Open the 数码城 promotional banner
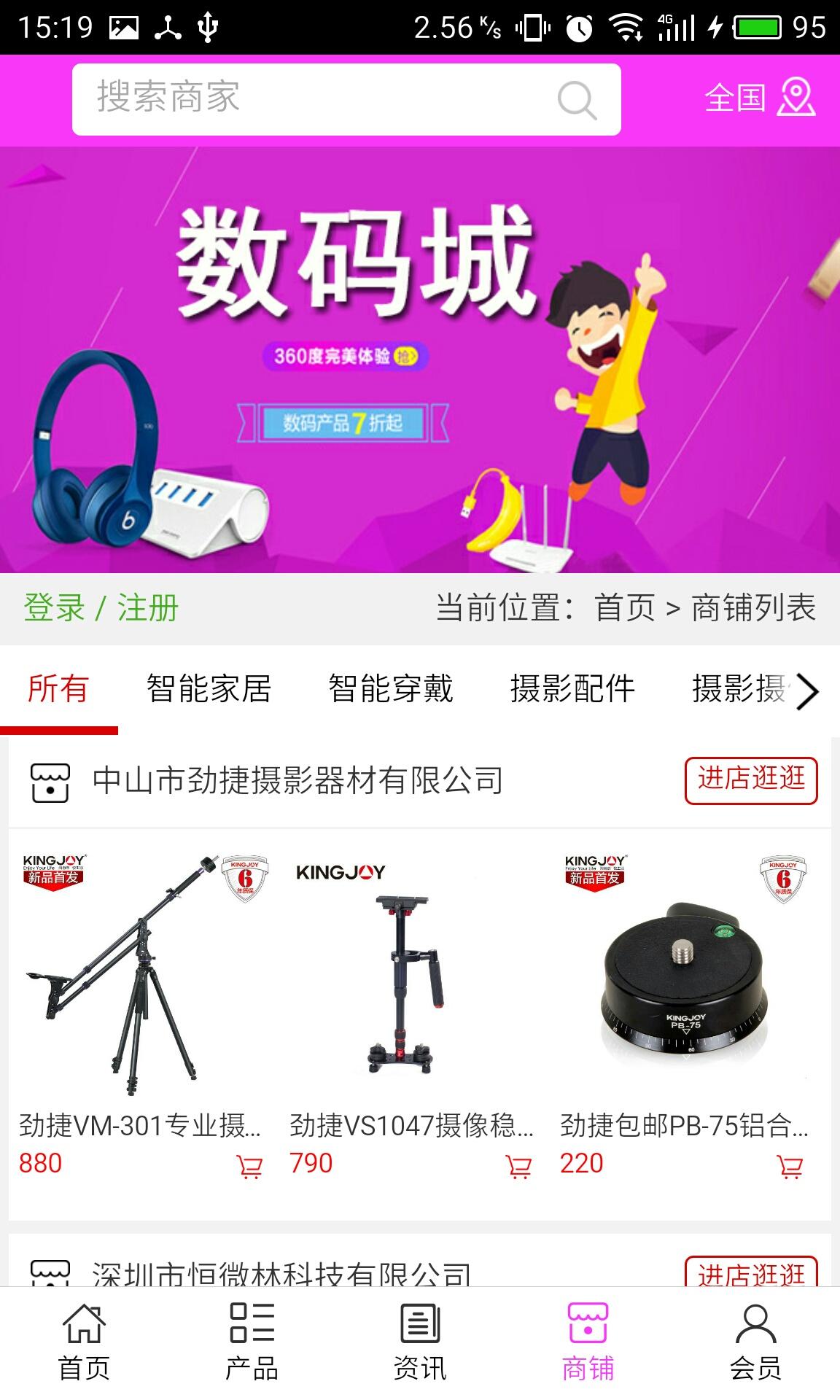 tap(420, 359)
